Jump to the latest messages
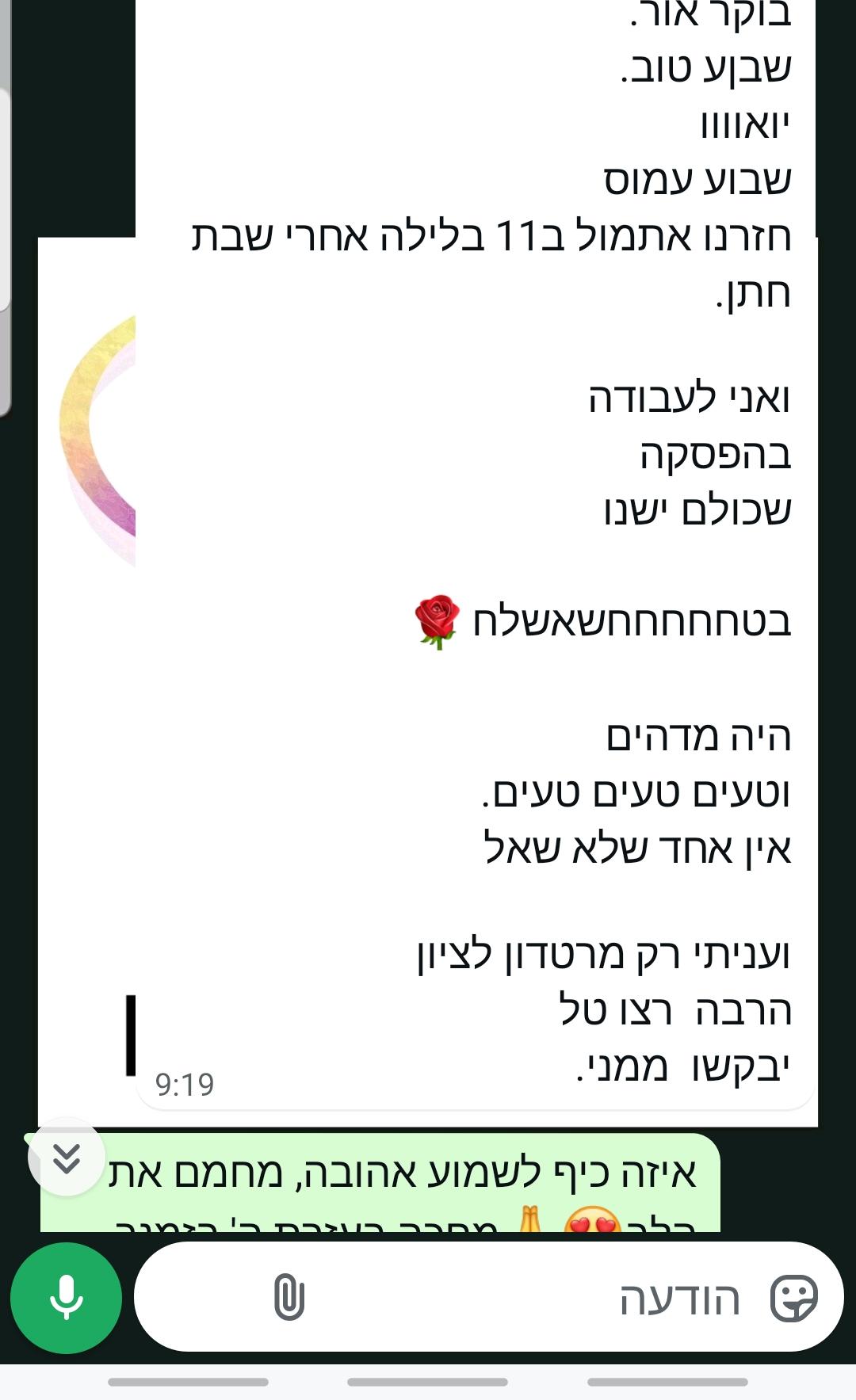 (67, 1158)
